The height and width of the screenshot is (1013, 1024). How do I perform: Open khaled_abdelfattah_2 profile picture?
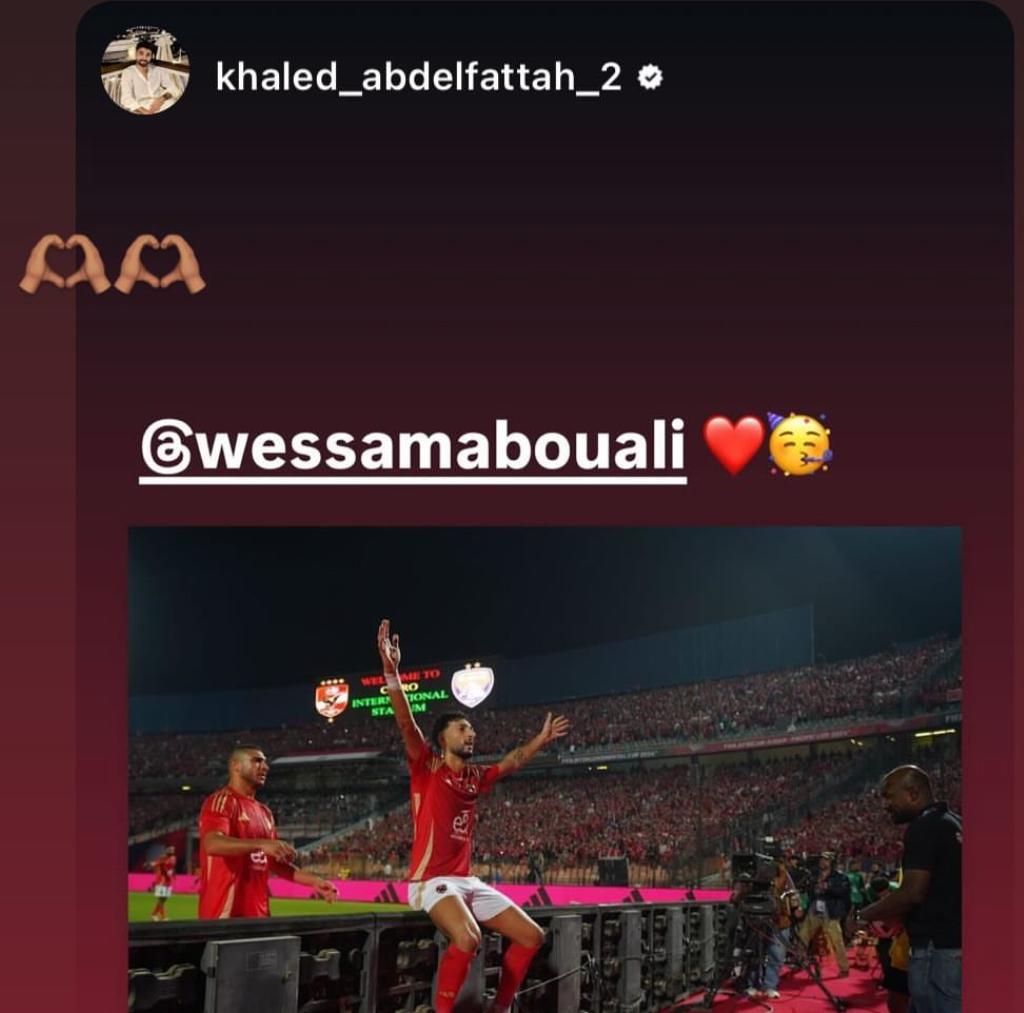[x=145, y=70]
